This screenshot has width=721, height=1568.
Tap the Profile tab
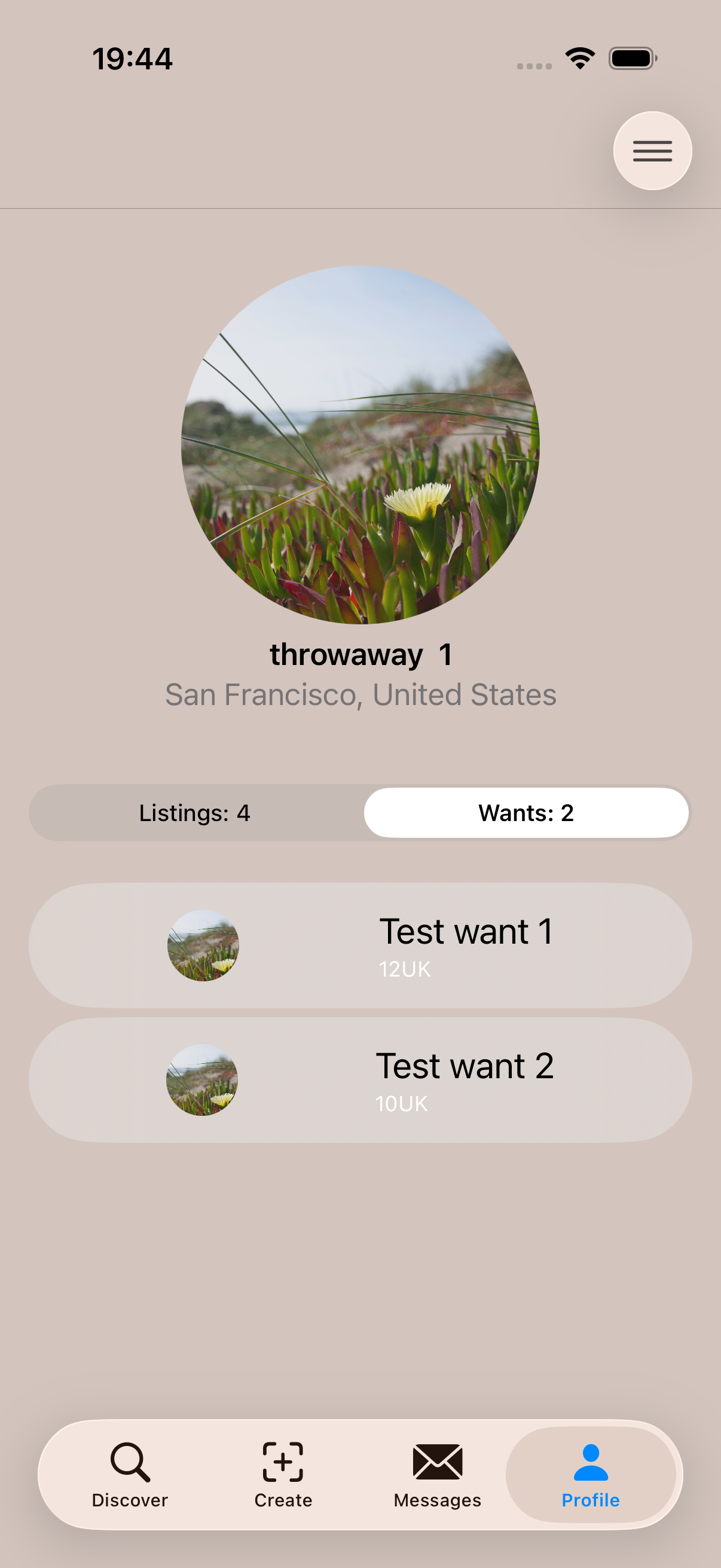click(590, 1474)
